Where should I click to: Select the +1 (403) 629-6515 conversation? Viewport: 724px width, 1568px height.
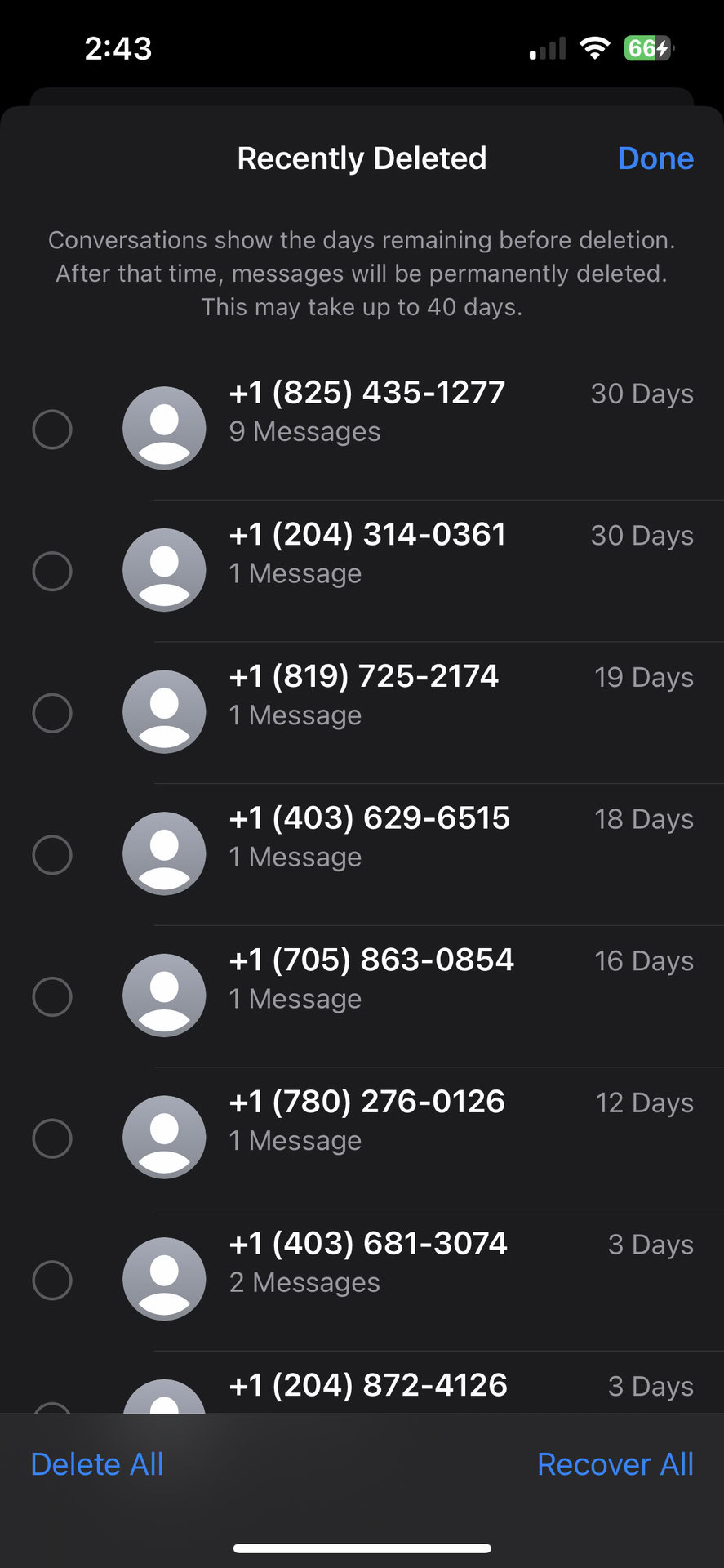pyautogui.click(x=52, y=855)
